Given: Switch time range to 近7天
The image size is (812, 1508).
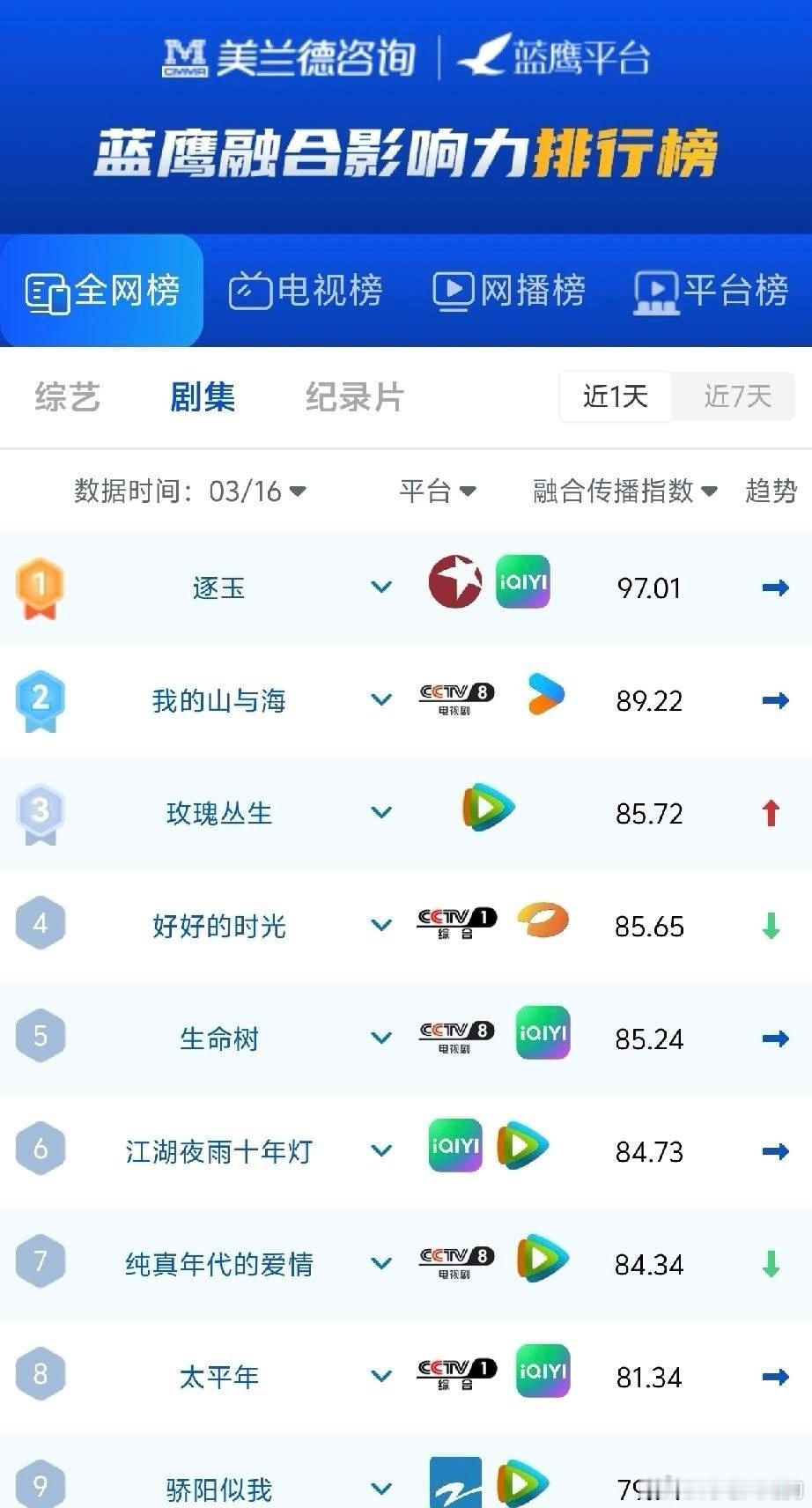Looking at the screenshot, I should click(734, 396).
